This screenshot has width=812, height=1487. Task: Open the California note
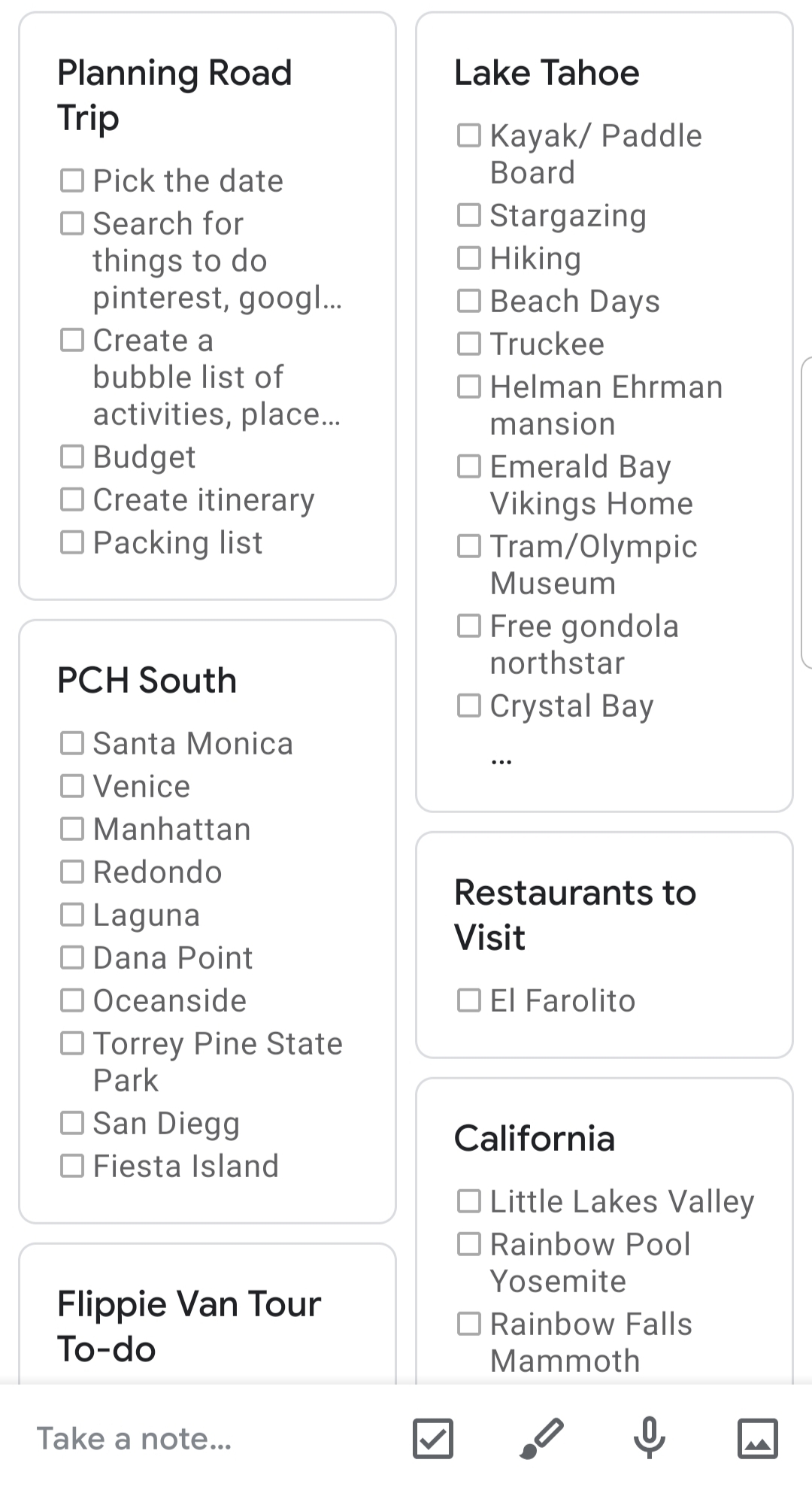(534, 1139)
